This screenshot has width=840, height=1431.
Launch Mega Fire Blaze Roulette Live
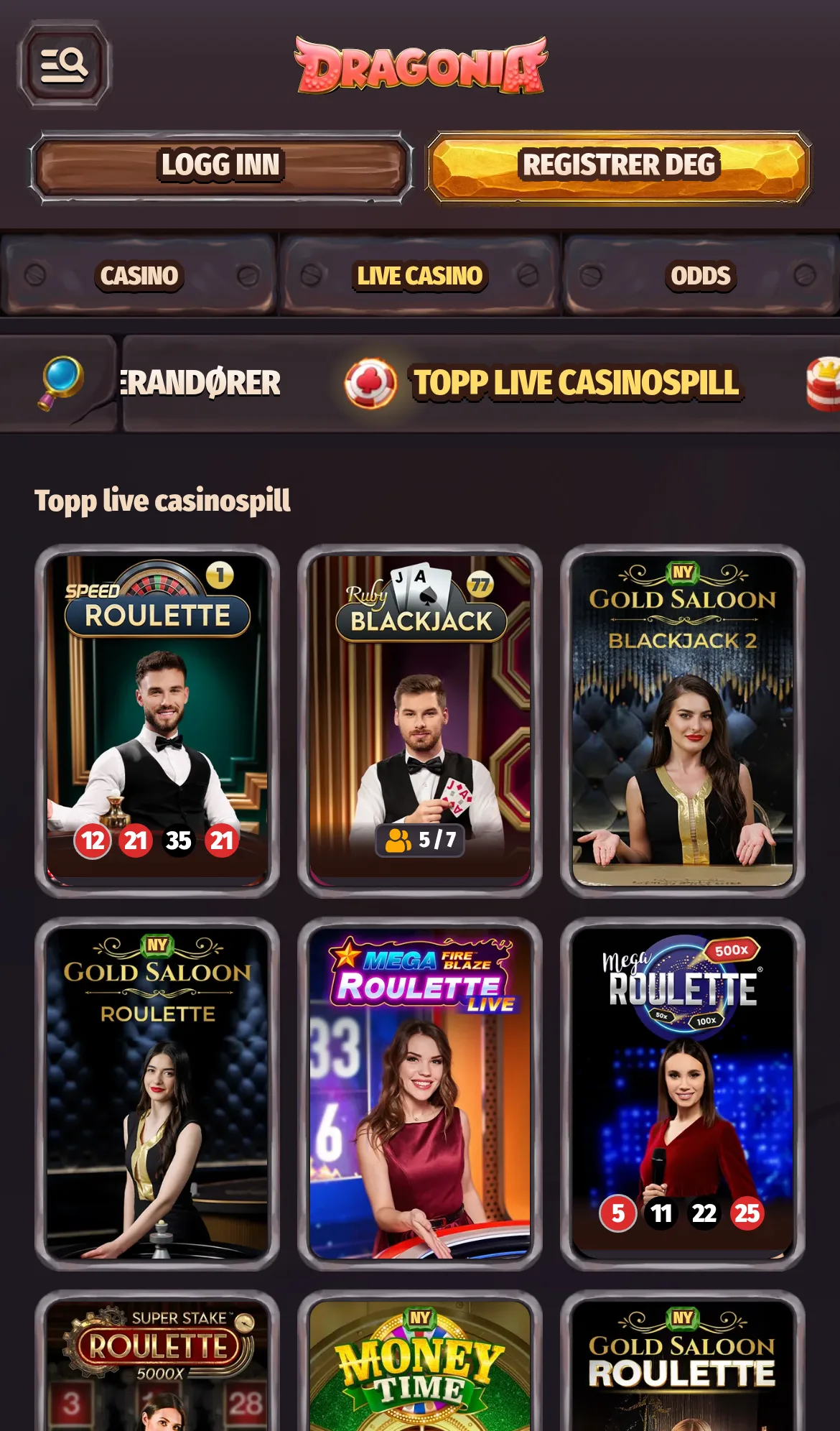420,1093
